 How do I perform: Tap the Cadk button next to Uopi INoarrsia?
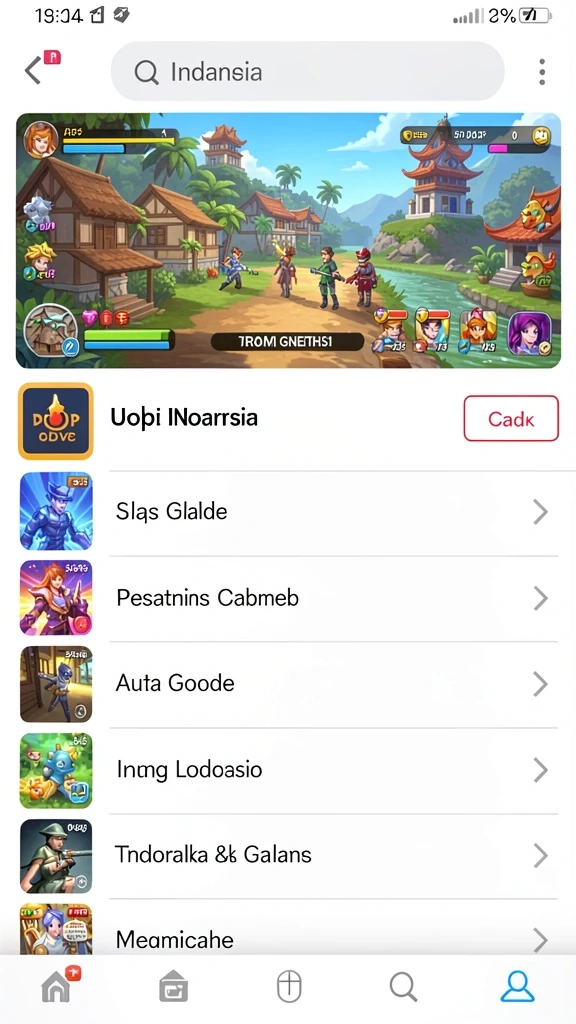[511, 419]
